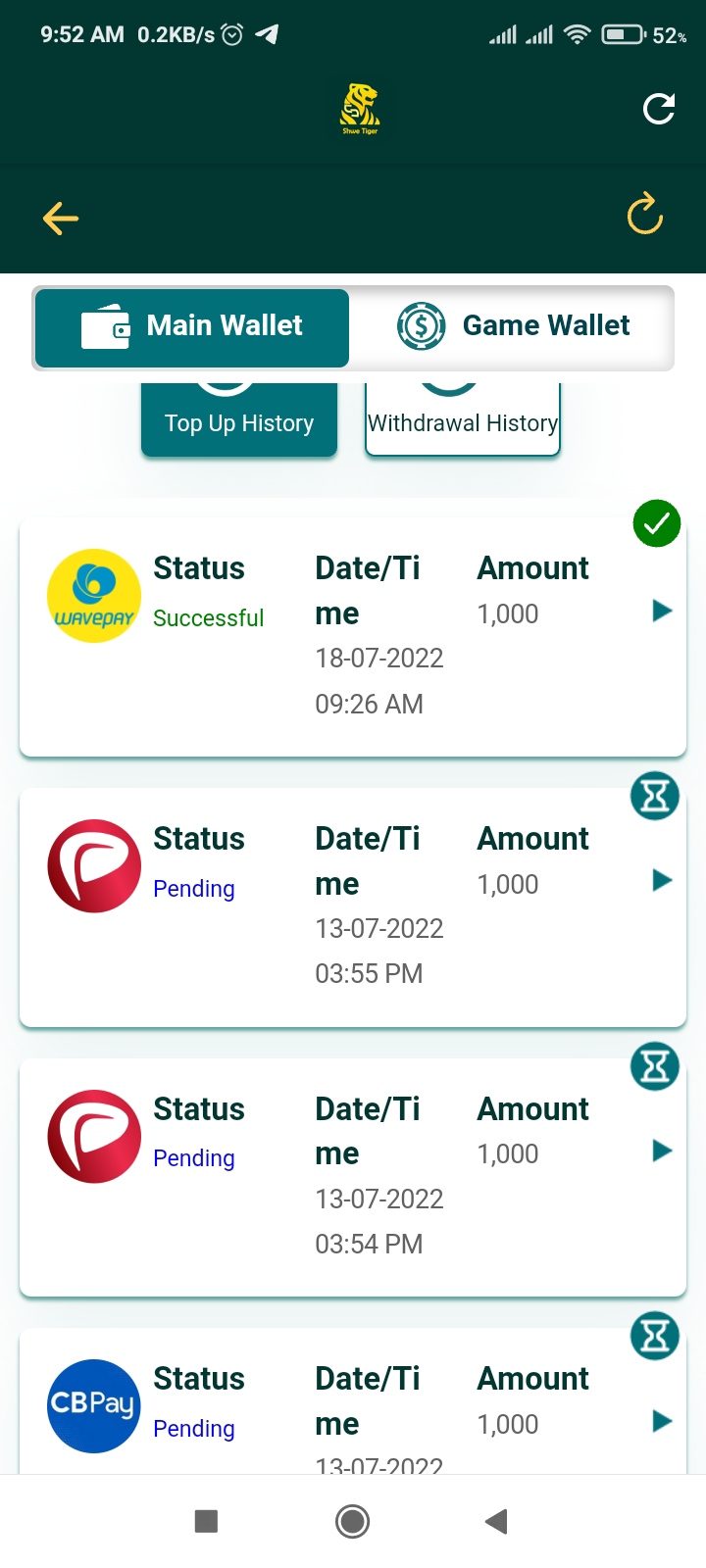This screenshot has height=1568, width=706.
Task: Switch to the Main Wallet tab
Action: click(x=192, y=327)
